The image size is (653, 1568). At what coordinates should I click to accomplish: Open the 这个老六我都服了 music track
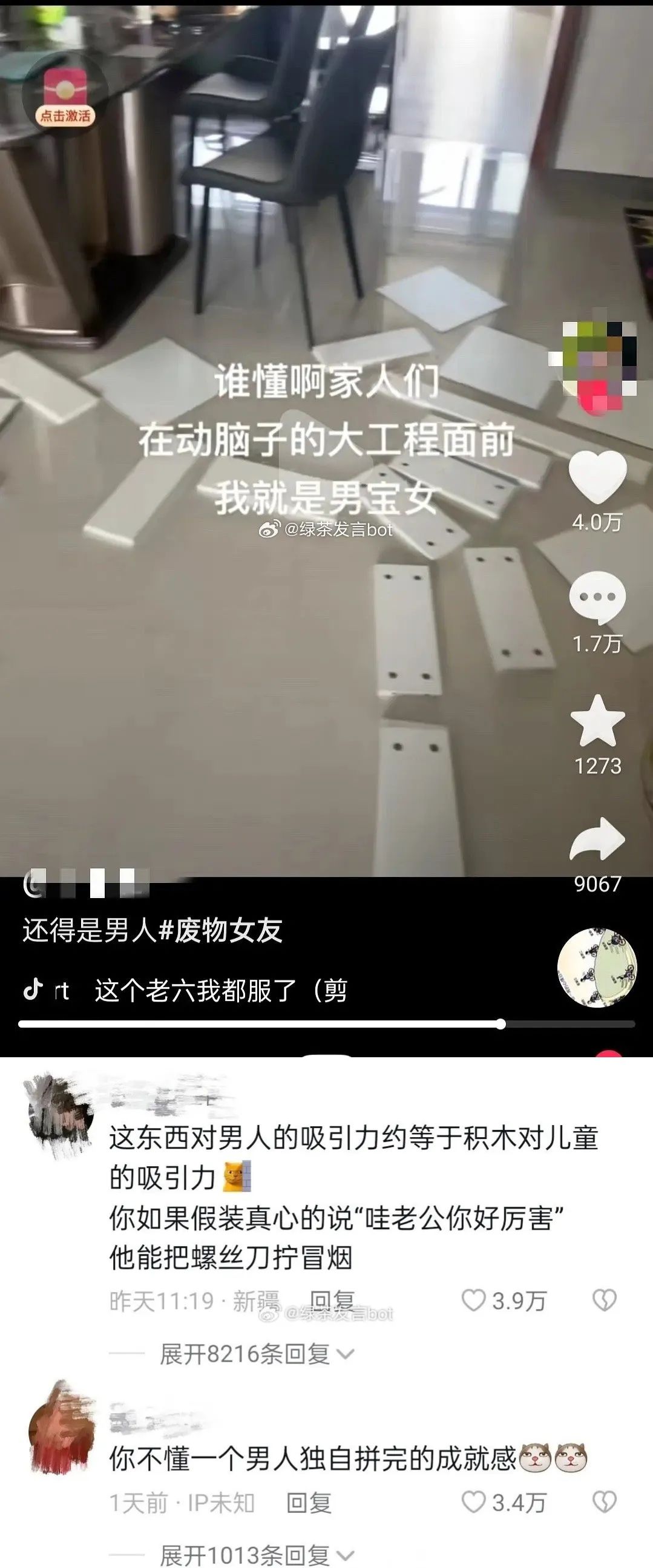click(219, 991)
